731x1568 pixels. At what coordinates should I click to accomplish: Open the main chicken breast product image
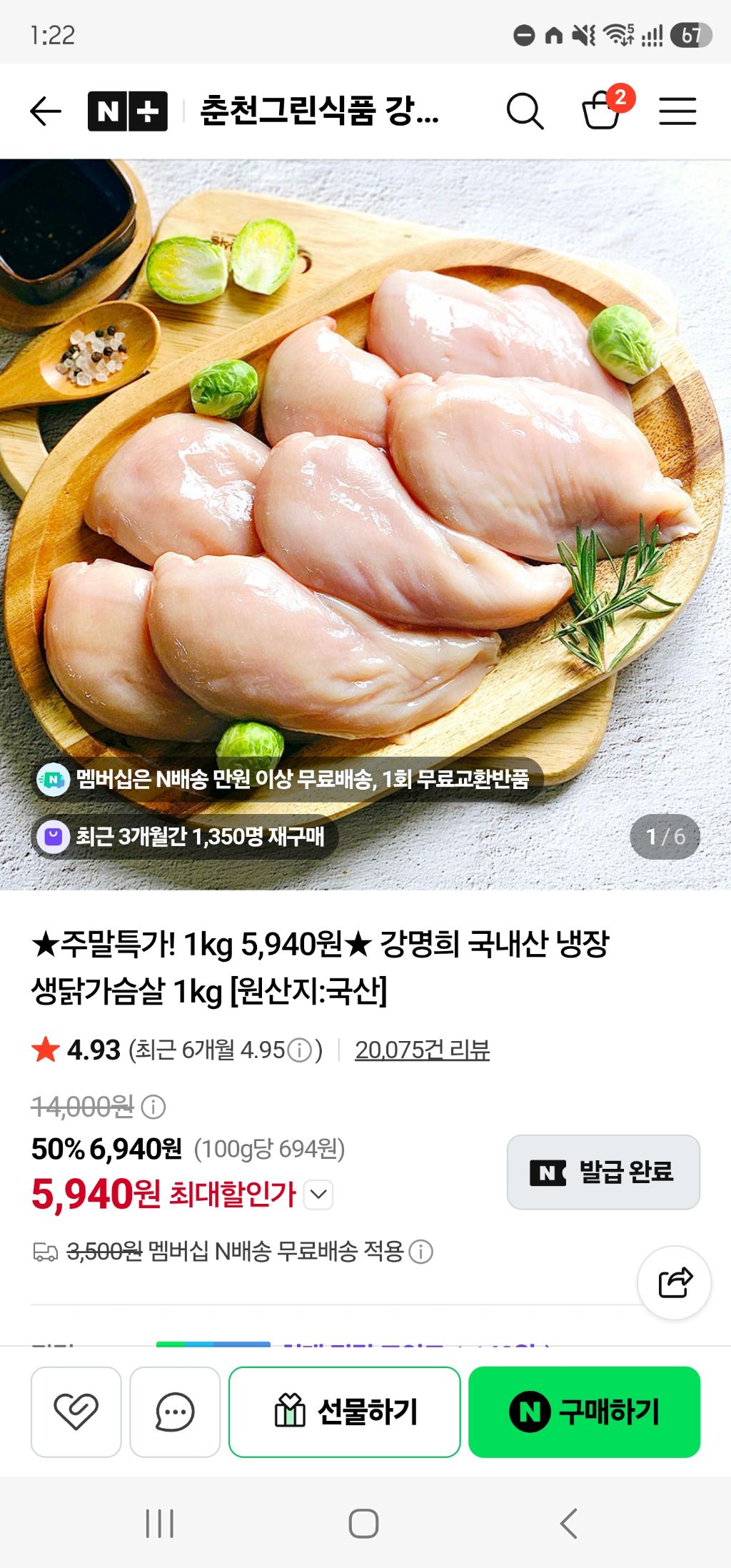tap(365, 524)
